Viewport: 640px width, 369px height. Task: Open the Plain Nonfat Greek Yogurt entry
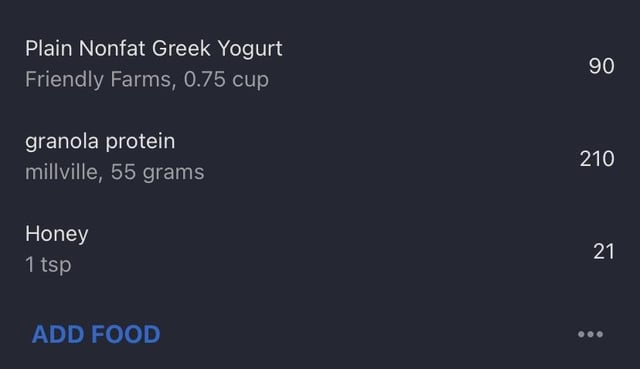click(x=320, y=64)
